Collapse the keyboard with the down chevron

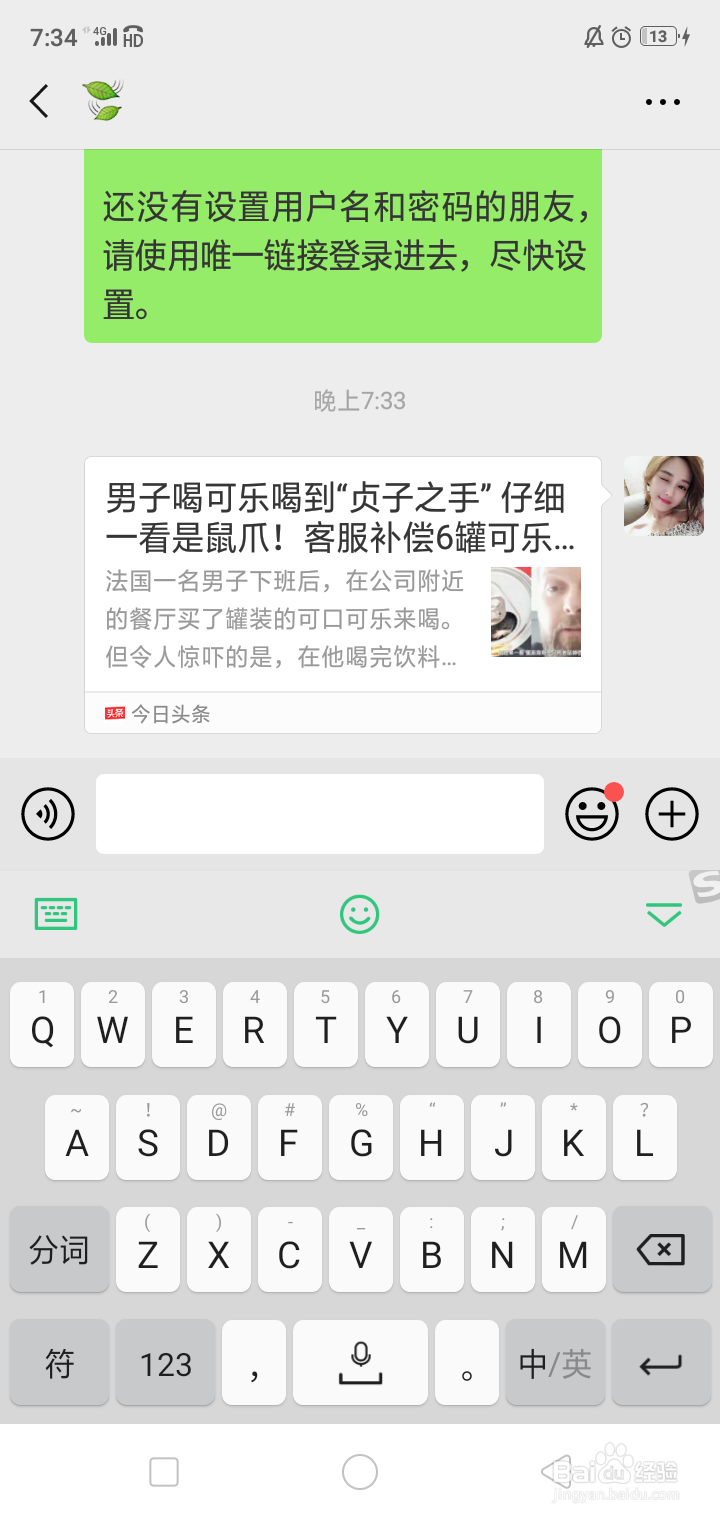point(663,914)
